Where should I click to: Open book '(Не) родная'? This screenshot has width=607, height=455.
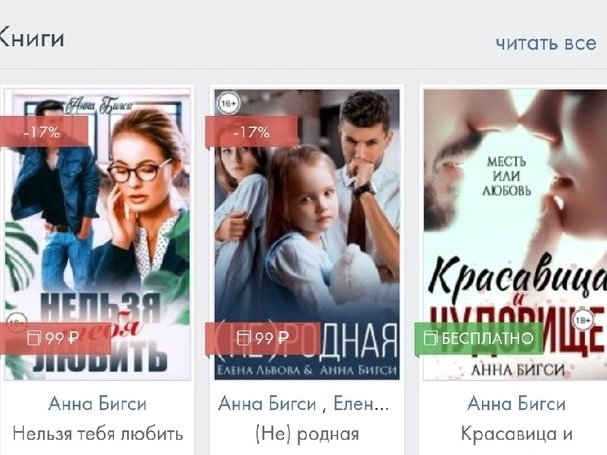pos(306,235)
